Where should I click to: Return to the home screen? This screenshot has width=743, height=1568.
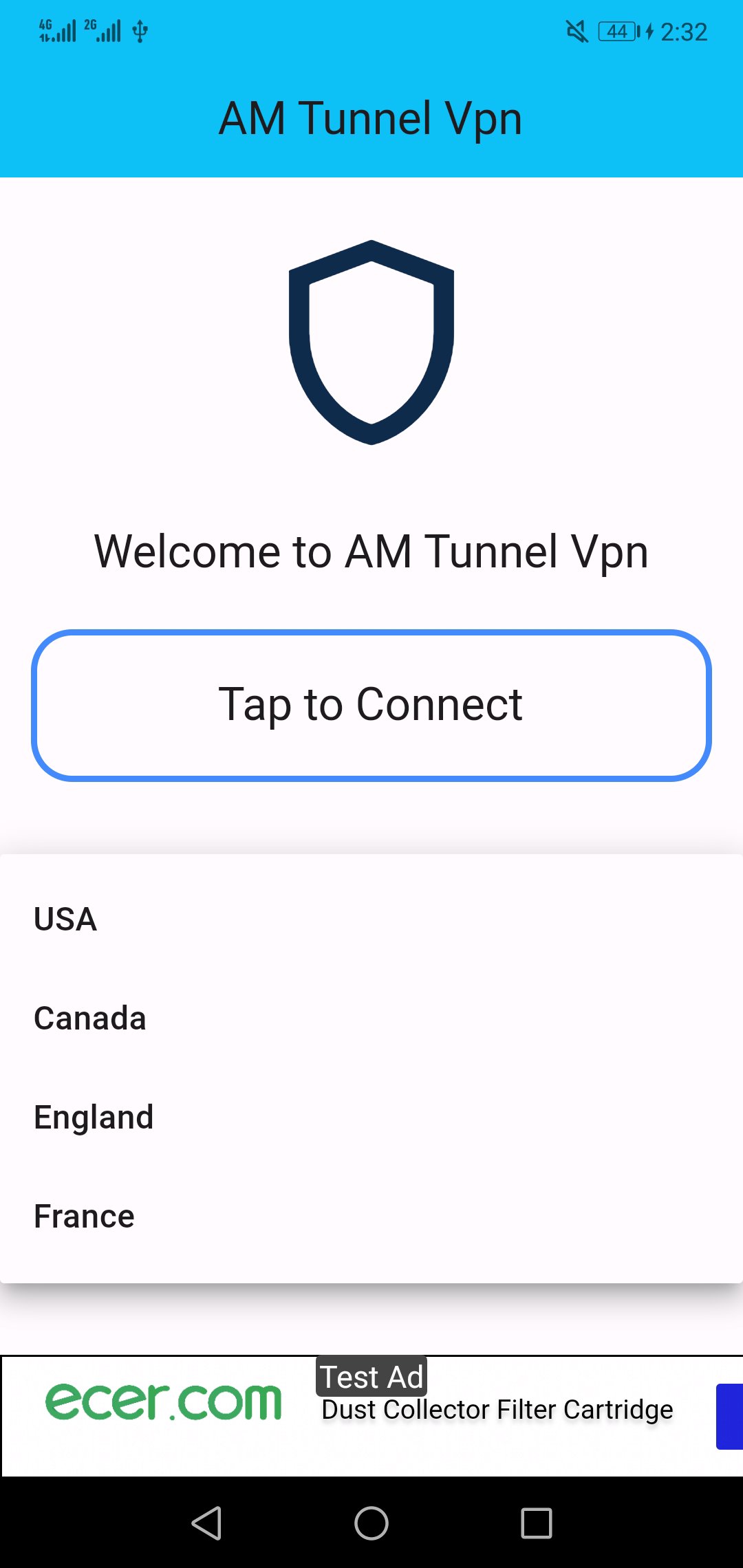click(371, 1523)
